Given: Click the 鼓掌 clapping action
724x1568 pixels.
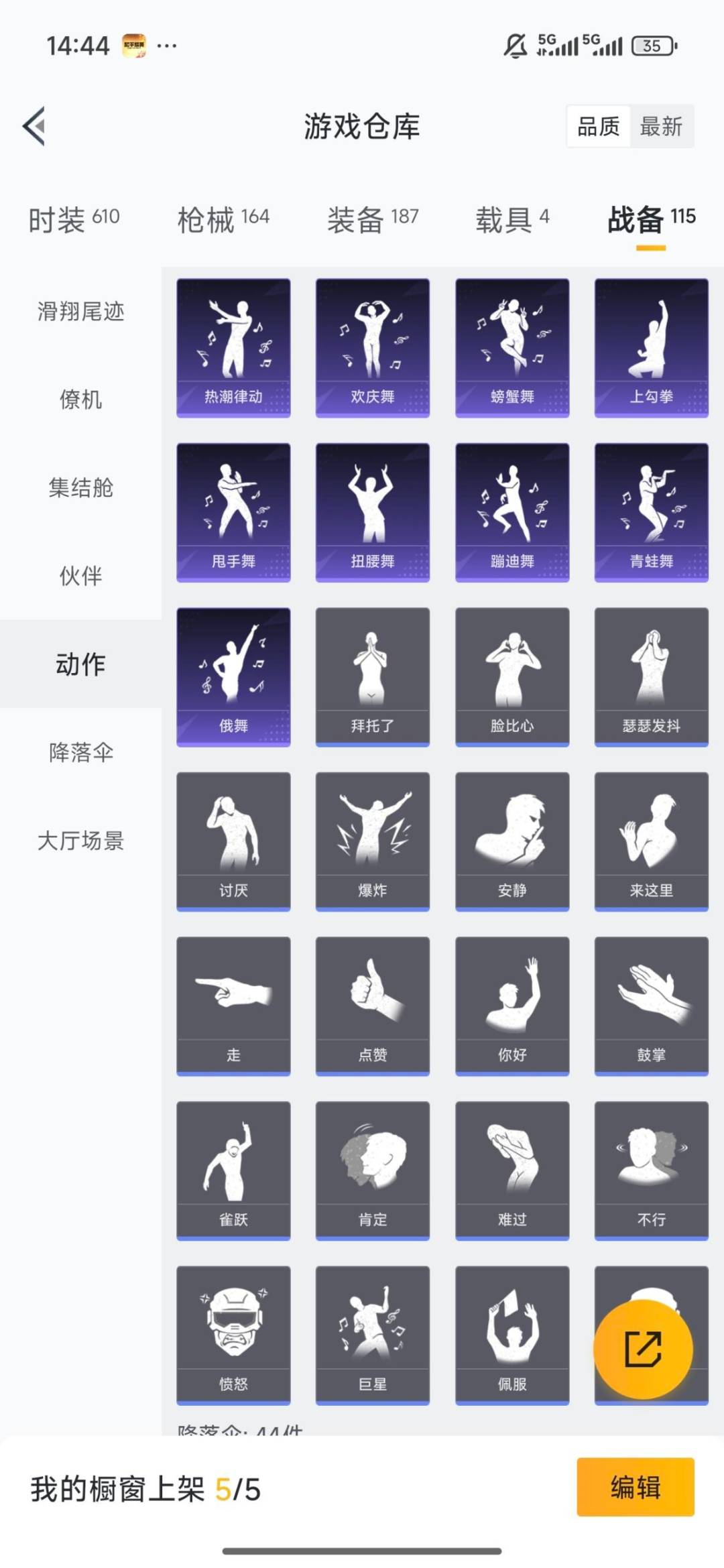Looking at the screenshot, I should click(x=652, y=1006).
